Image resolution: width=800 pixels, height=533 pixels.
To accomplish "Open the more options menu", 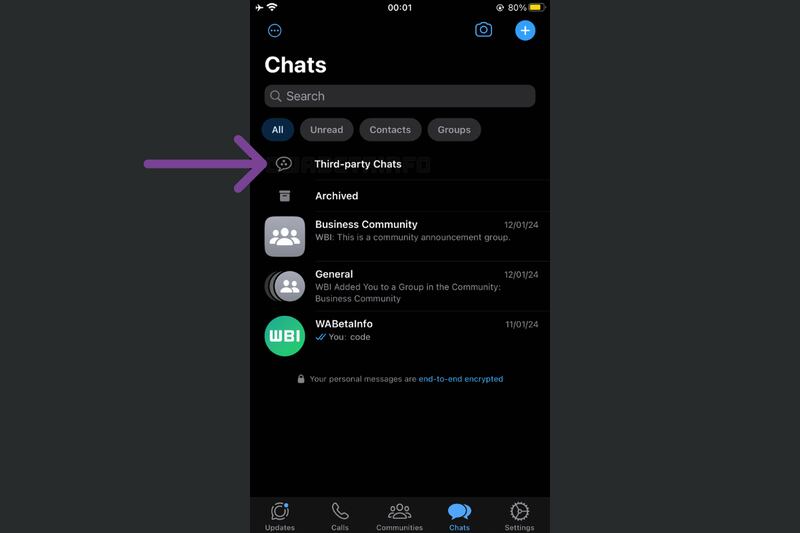I will tap(275, 31).
